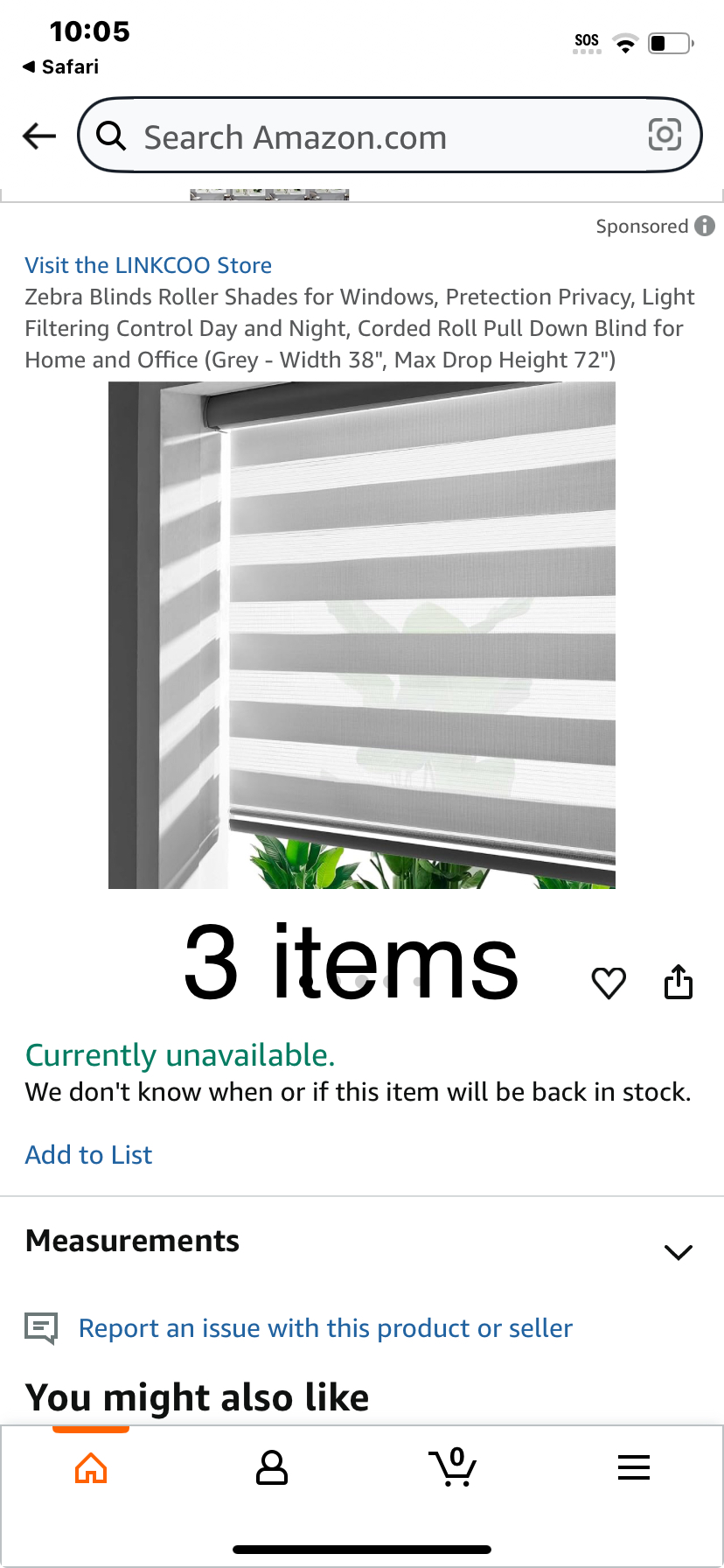Report an issue with this product or seller

(325, 1328)
